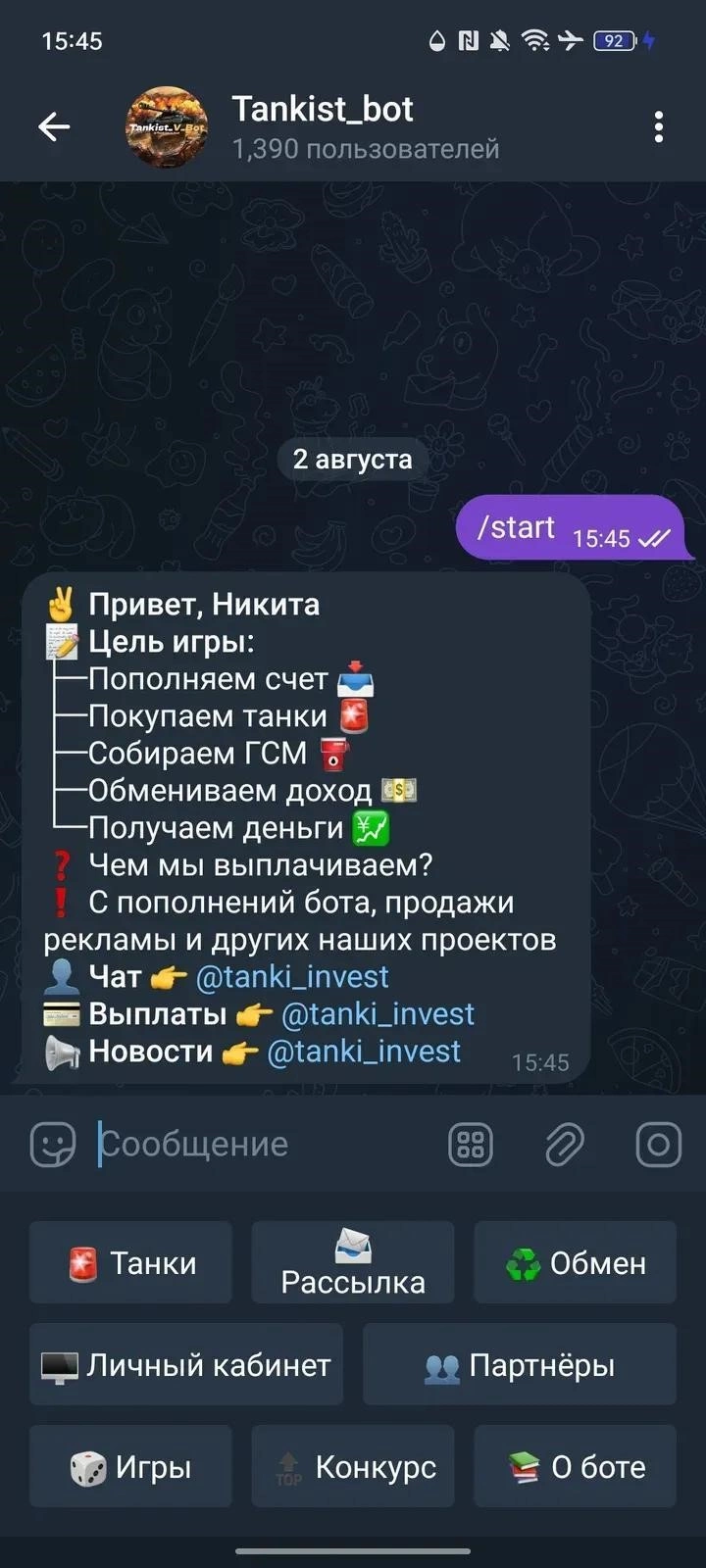
Task: Choose the Рассылка bot button
Action: pos(353,1262)
